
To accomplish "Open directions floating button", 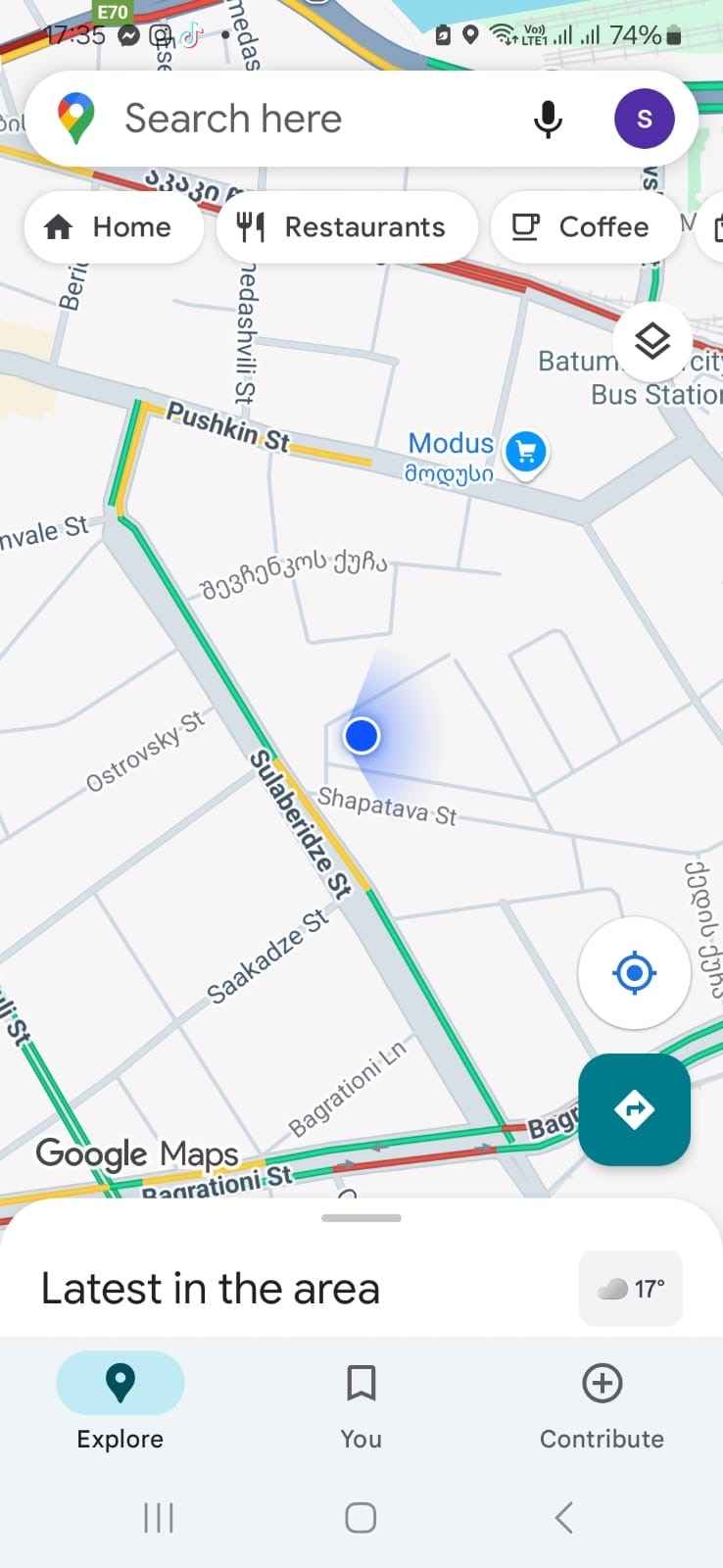I will [635, 1109].
